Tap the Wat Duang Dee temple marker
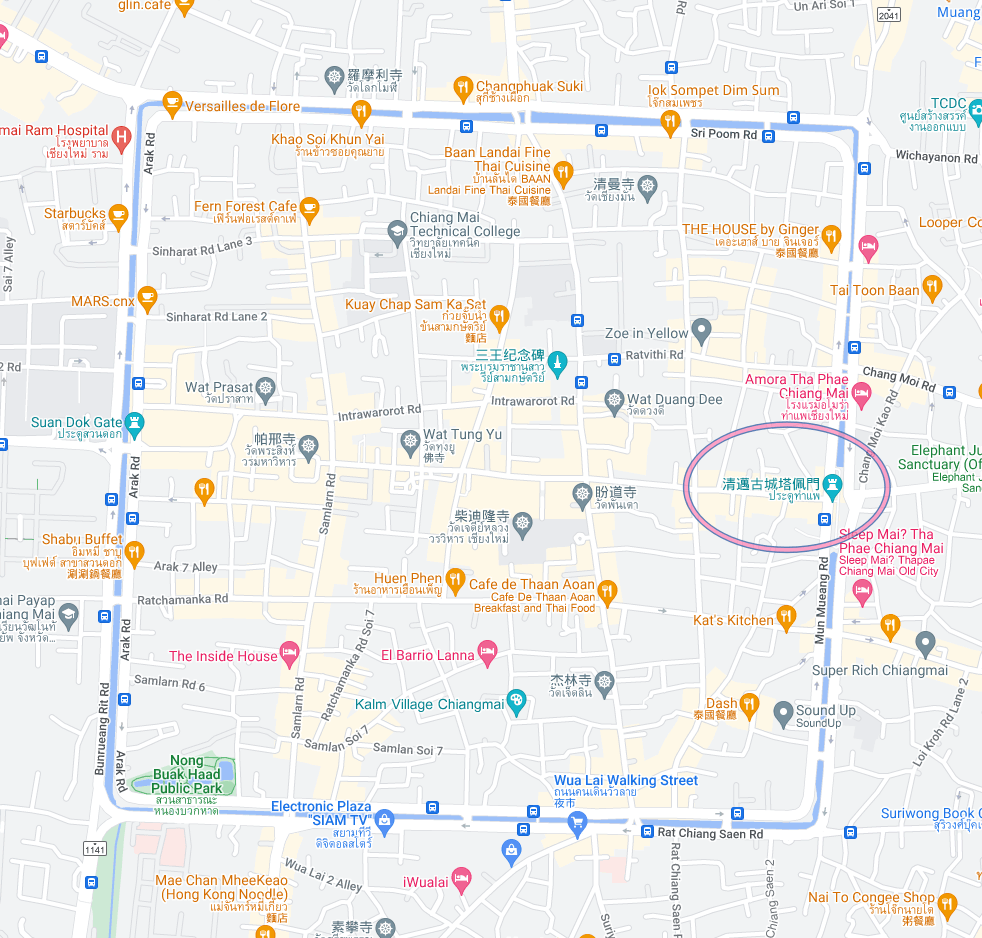The height and width of the screenshot is (938, 982). coord(615,401)
